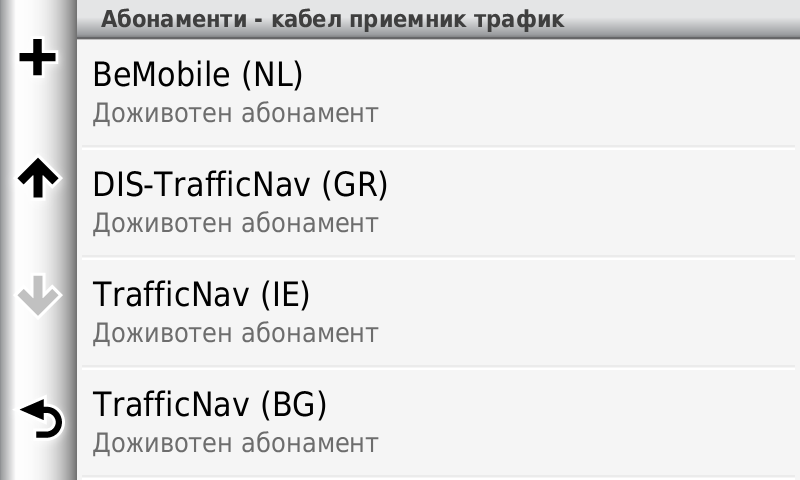The image size is (800, 480).
Task: Open the BeMobile (NL) subscription
Action: pos(438,93)
